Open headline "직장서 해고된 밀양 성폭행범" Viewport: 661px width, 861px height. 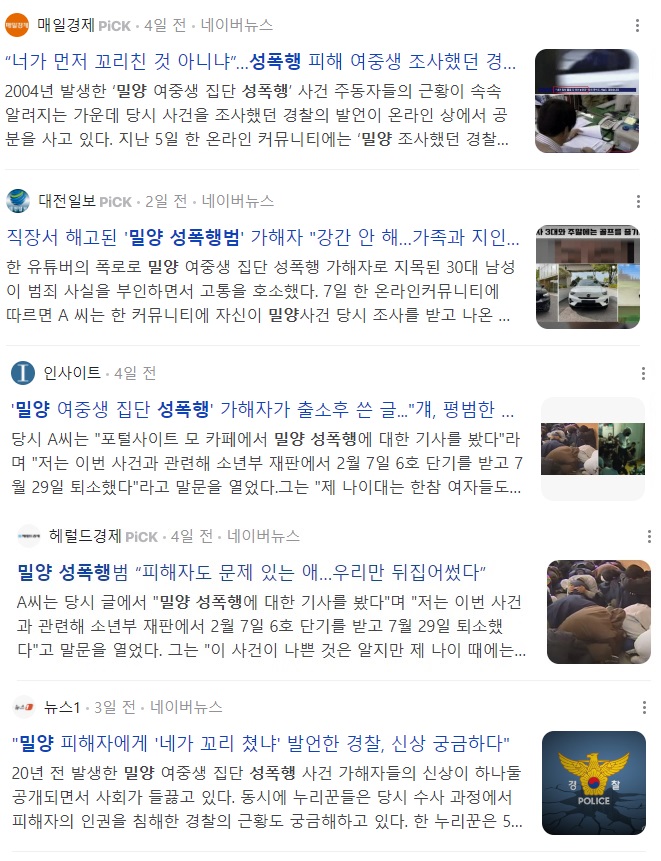pos(262,238)
